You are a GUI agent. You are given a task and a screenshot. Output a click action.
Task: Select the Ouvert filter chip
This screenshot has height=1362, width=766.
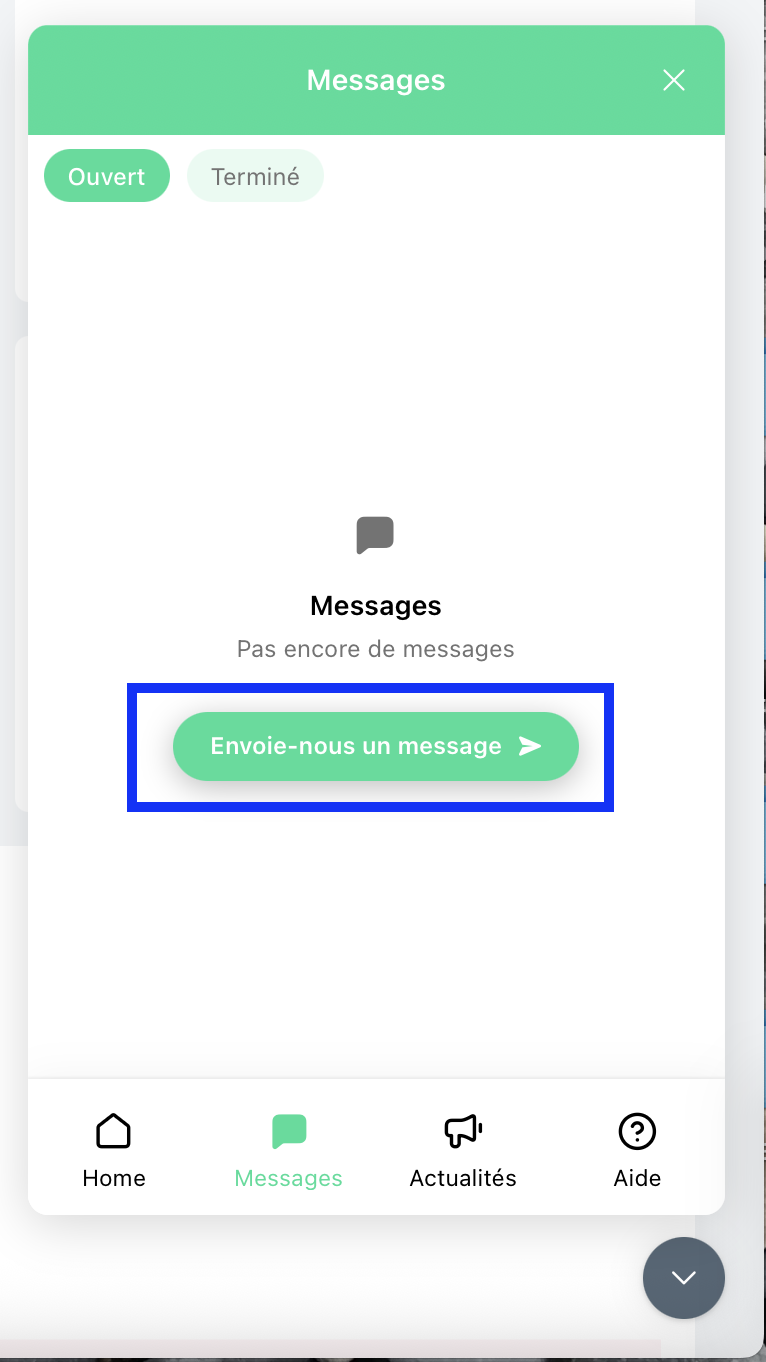[x=107, y=177]
